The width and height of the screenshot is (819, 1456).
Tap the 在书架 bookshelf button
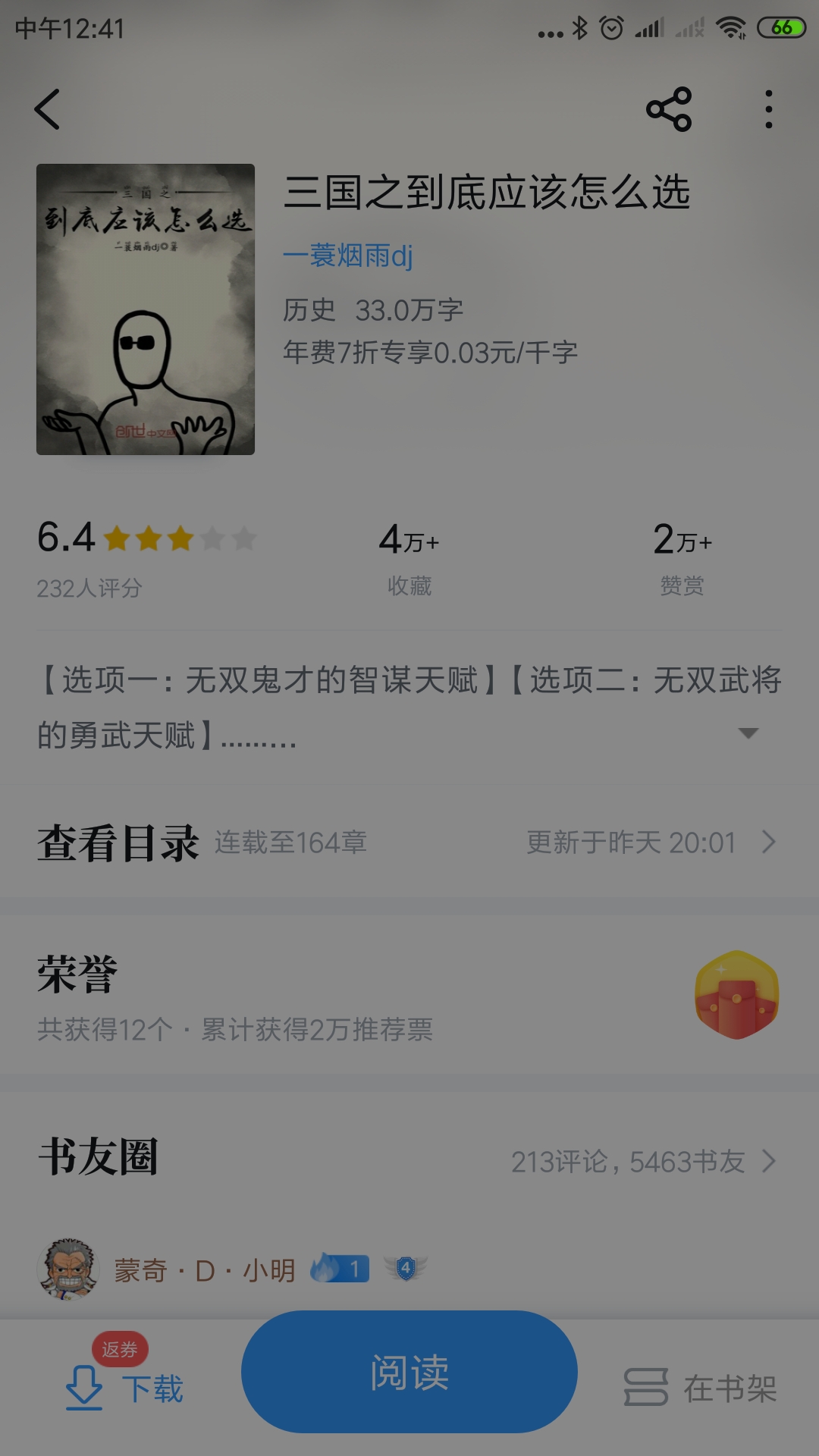(x=701, y=1388)
